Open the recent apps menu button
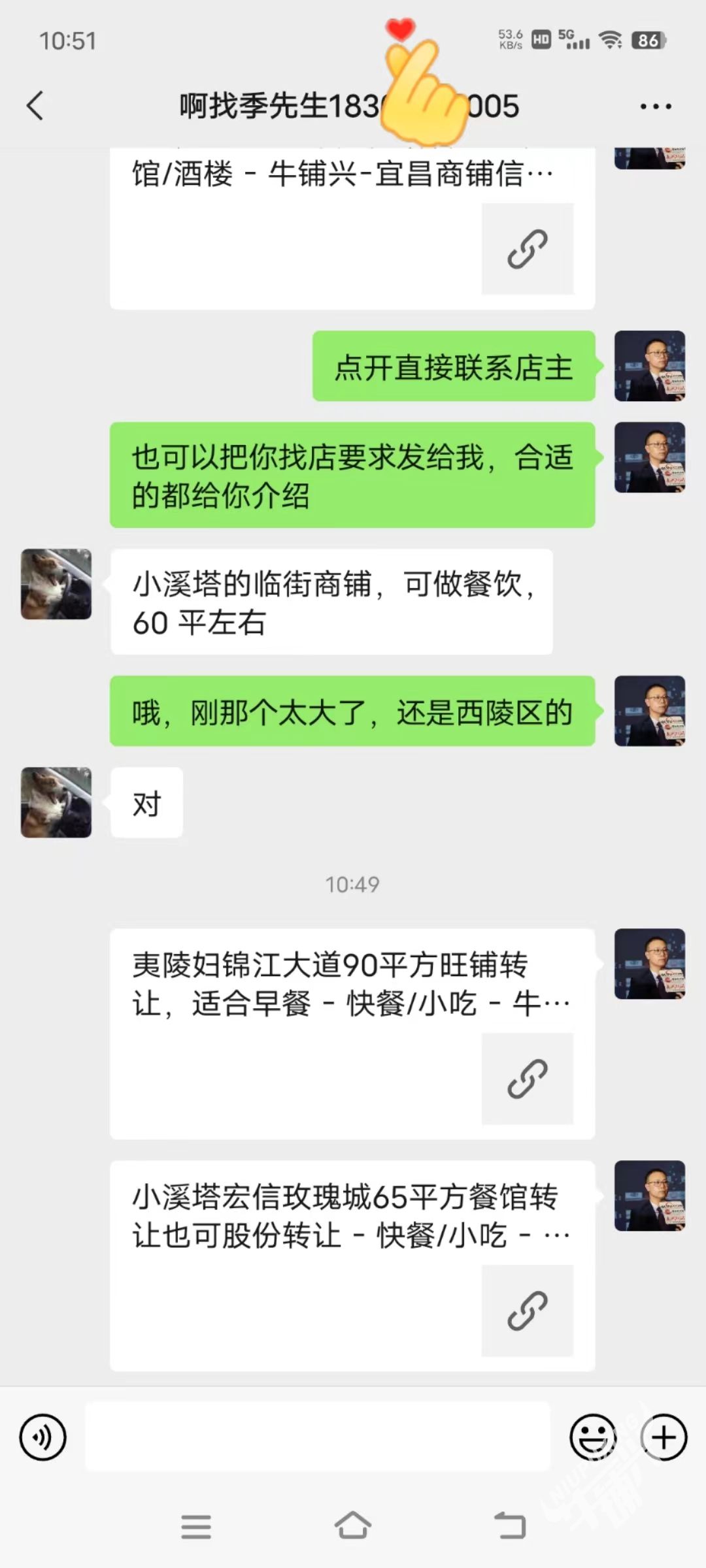Image resolution: width=706 pixels, height=1568 pixels. coord(195,1526)
